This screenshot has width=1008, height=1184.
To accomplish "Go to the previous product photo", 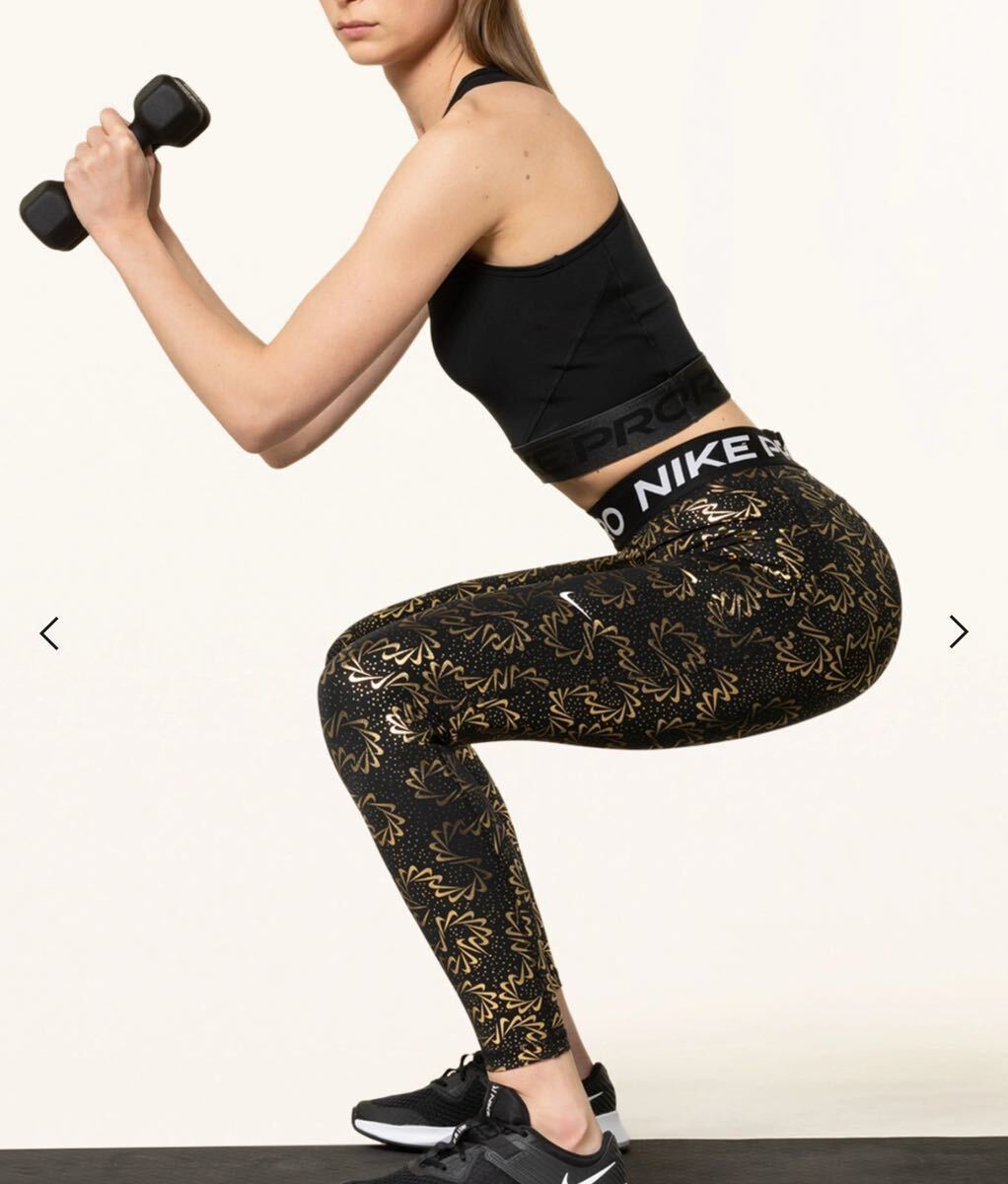I will tap(49, 632).
